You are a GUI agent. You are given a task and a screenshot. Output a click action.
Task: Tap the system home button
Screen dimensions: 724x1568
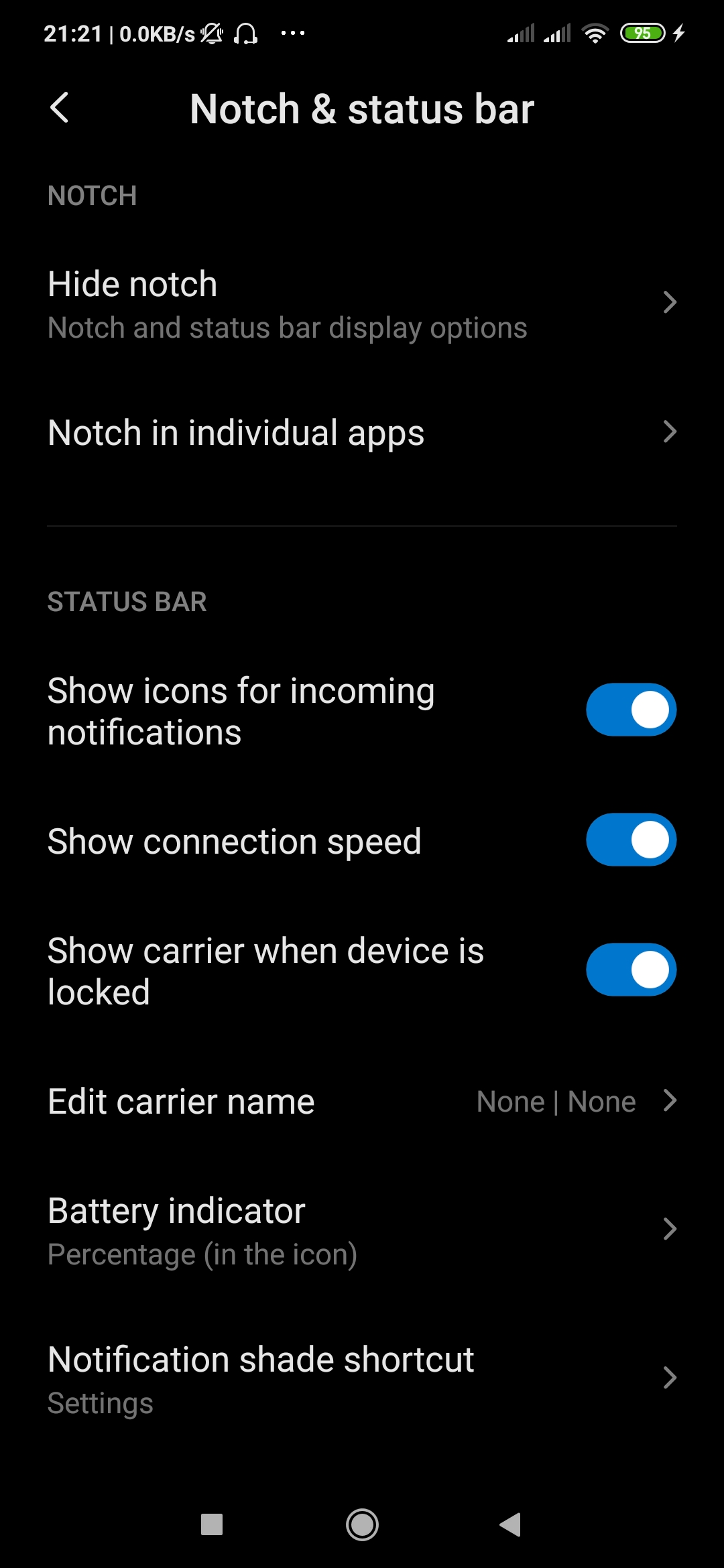coord(362,1524)
